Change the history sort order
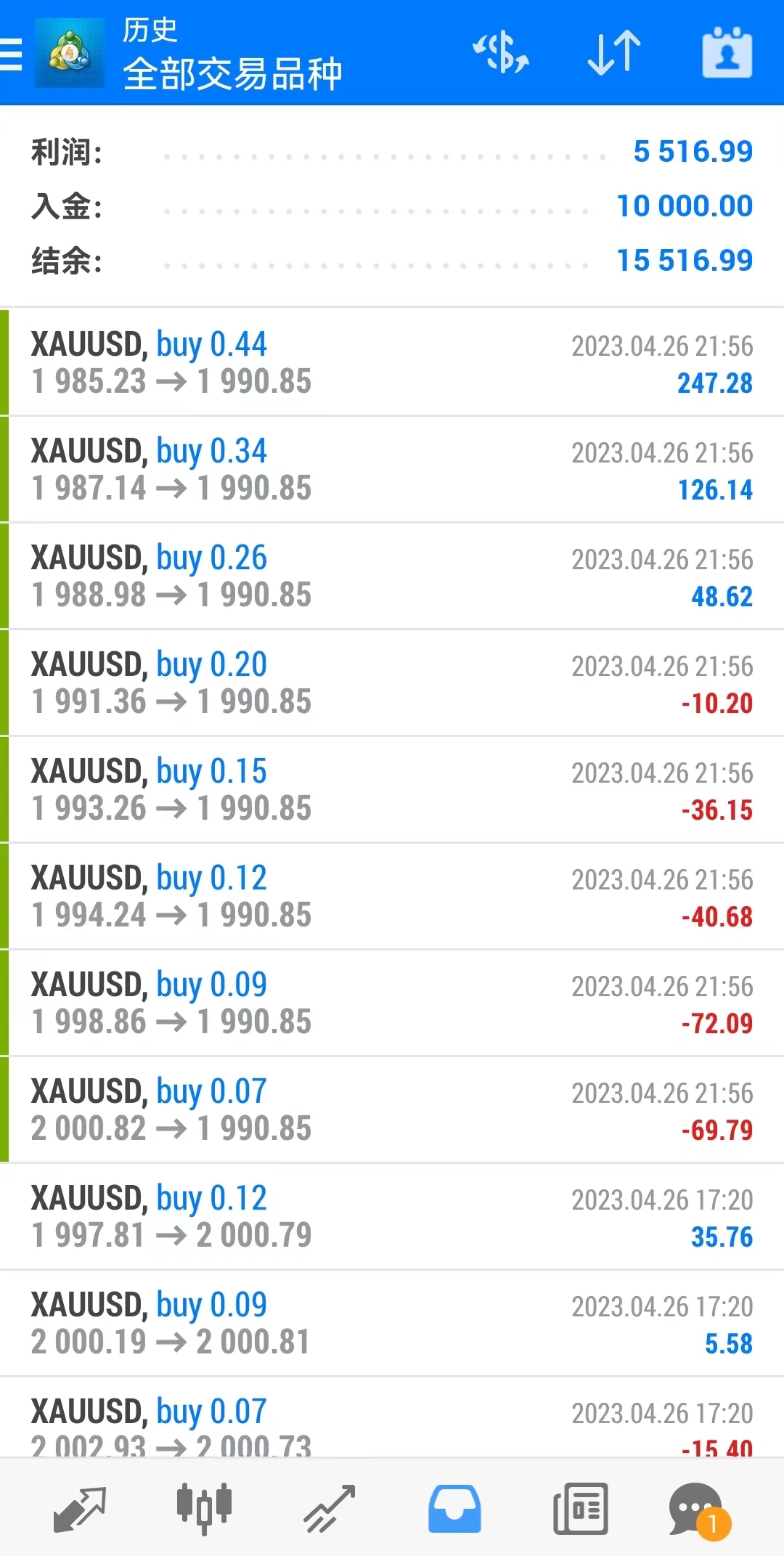The image size is (784, 1556). click(x=614, y=52)
